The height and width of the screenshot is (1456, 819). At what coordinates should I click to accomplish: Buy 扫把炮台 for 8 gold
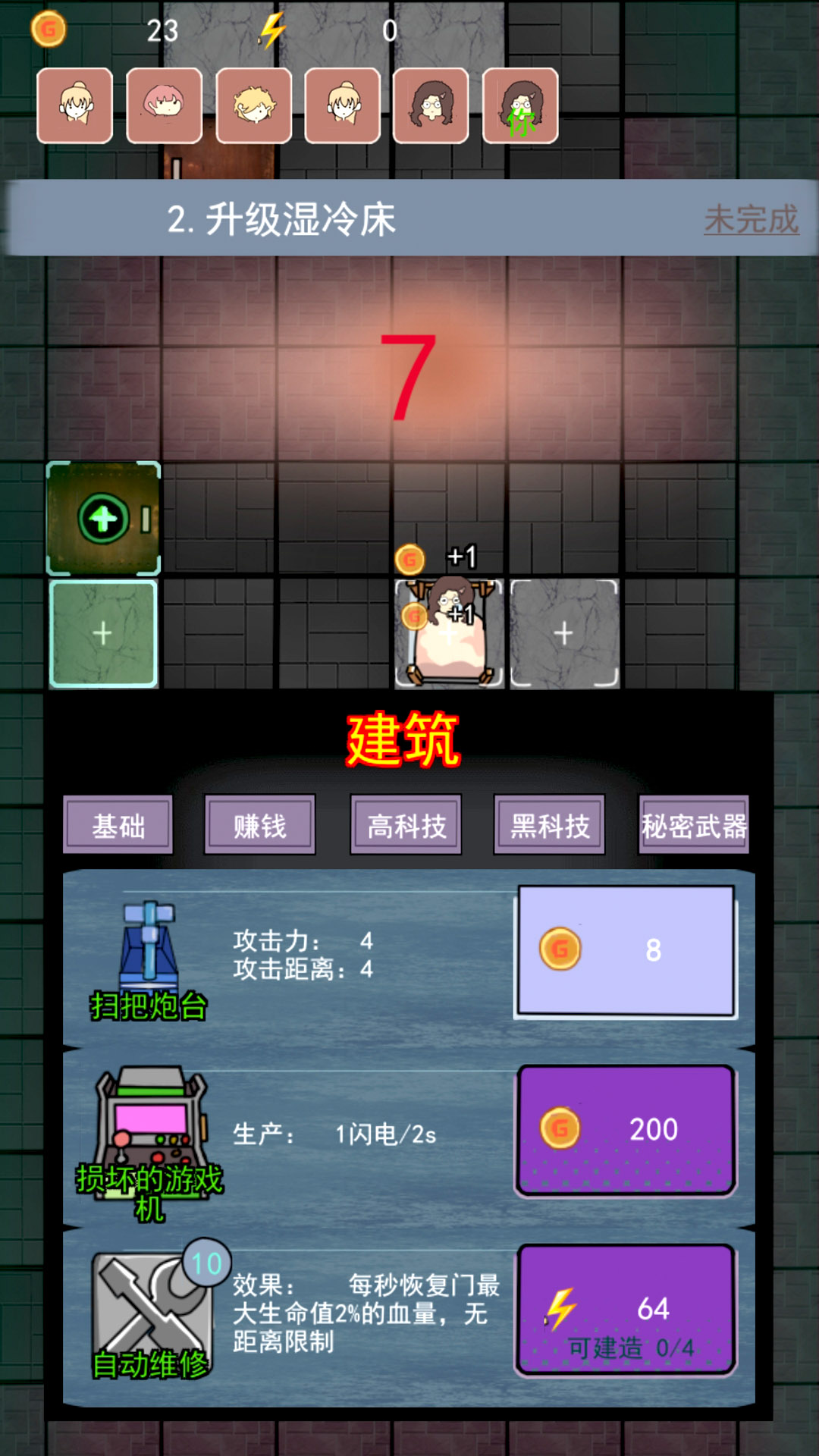click(x=626, y=950)
